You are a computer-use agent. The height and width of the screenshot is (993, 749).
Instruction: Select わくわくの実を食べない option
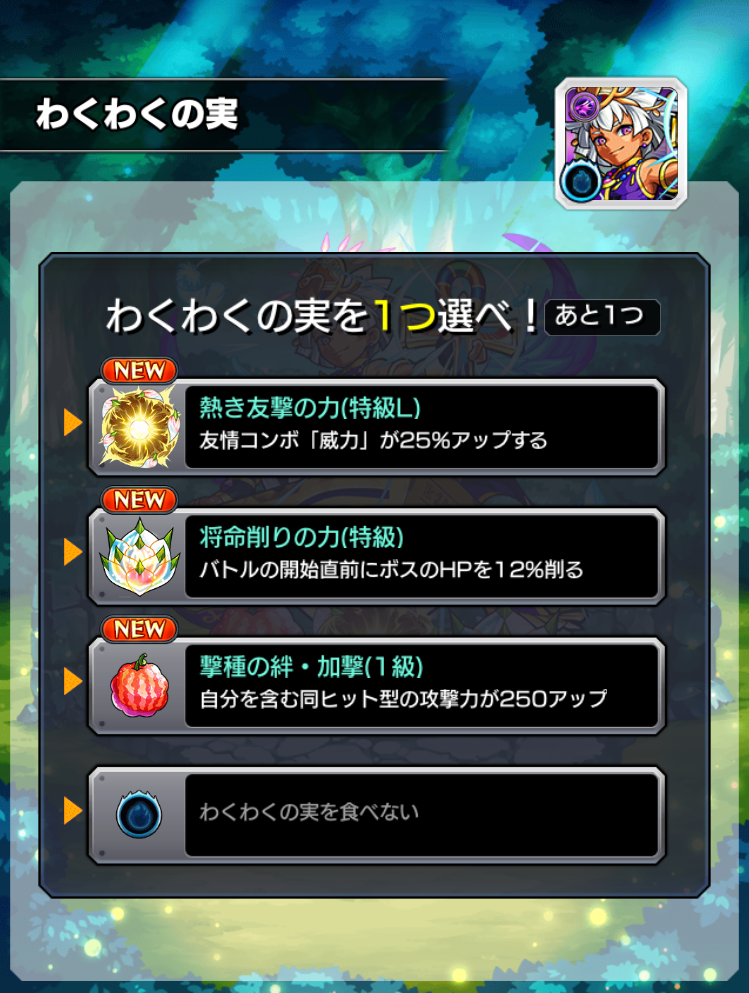pos(377,814)
